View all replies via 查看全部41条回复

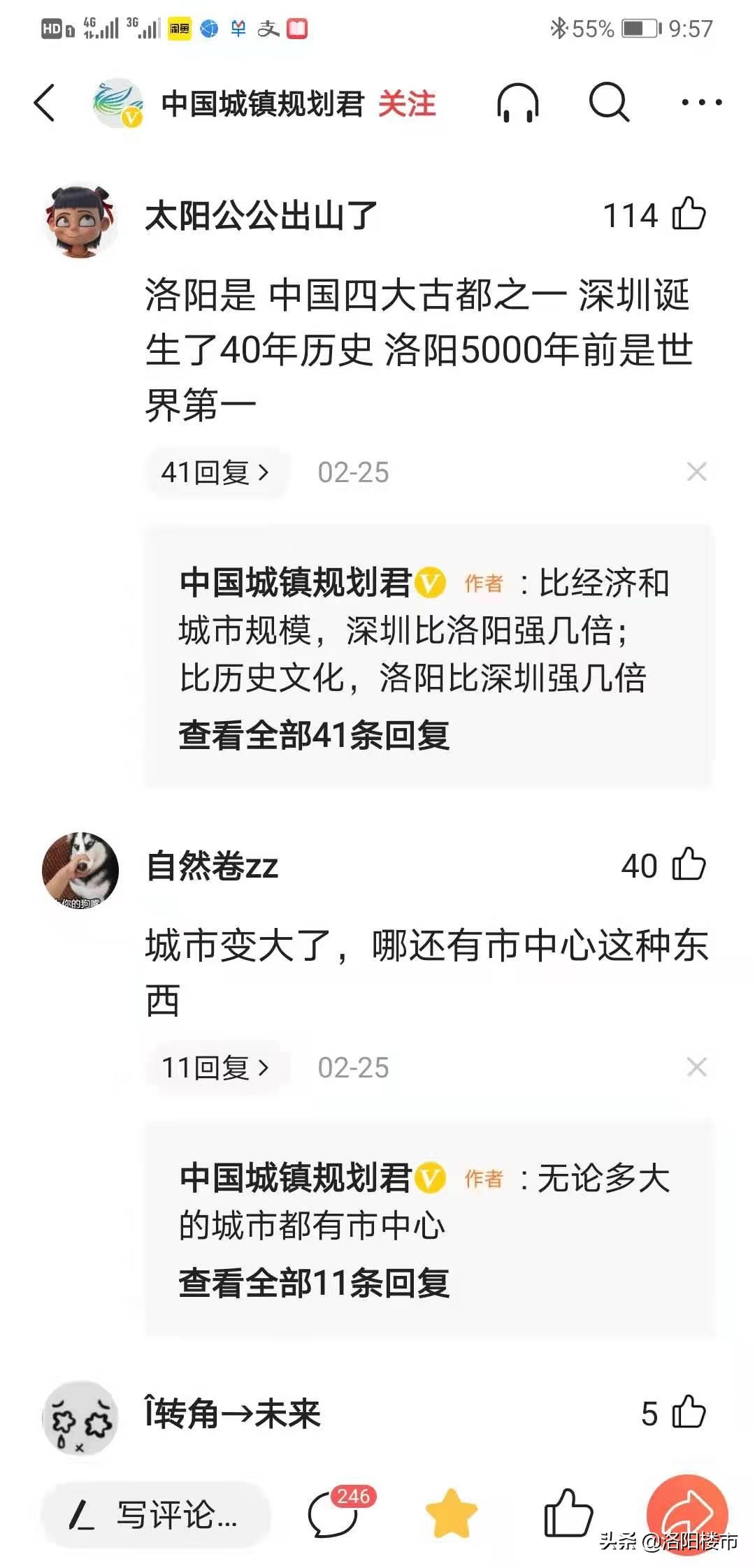pos(314,735)
